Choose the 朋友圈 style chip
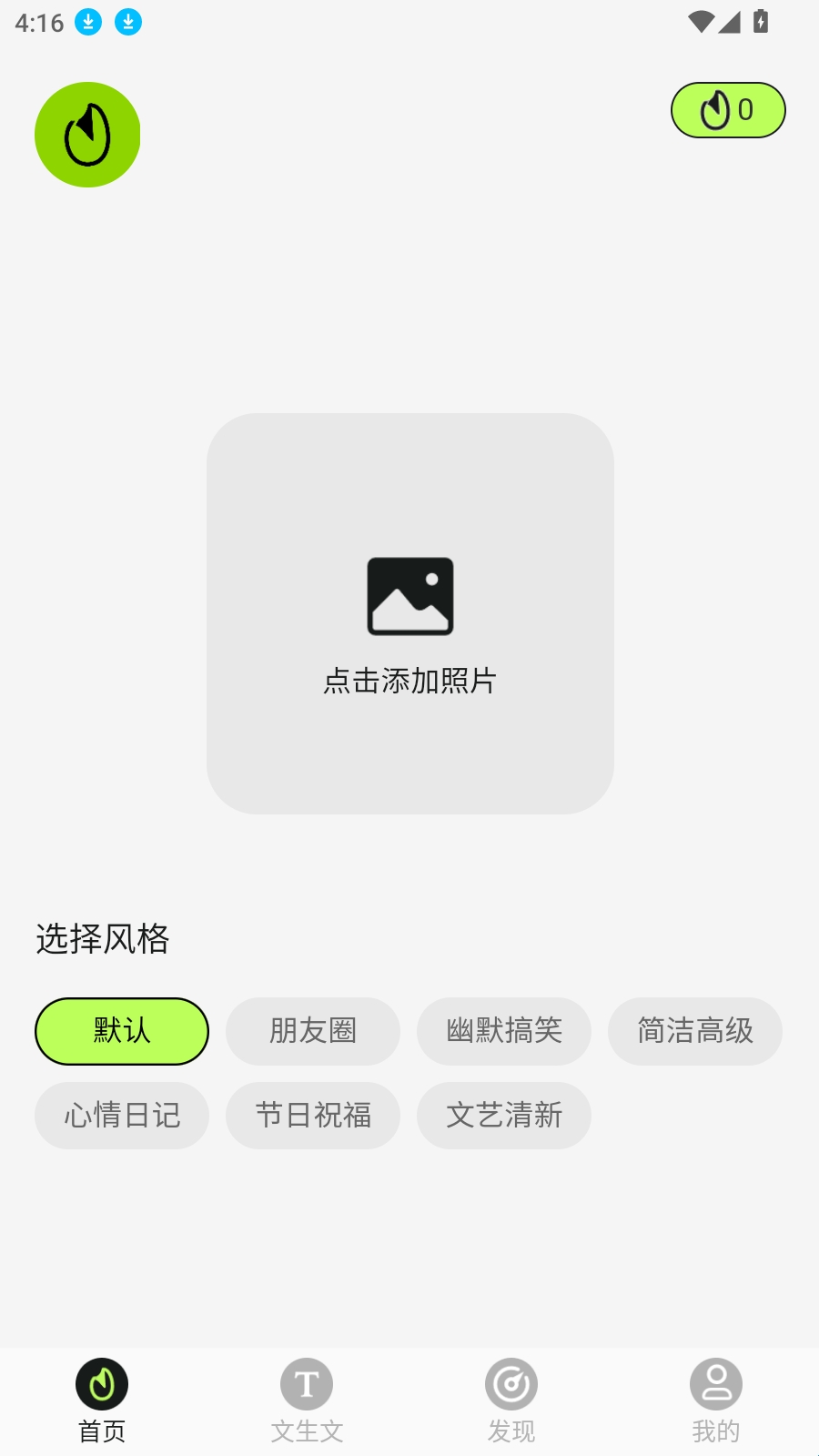Viewport: 819px width, 1456px height. 313,1031
